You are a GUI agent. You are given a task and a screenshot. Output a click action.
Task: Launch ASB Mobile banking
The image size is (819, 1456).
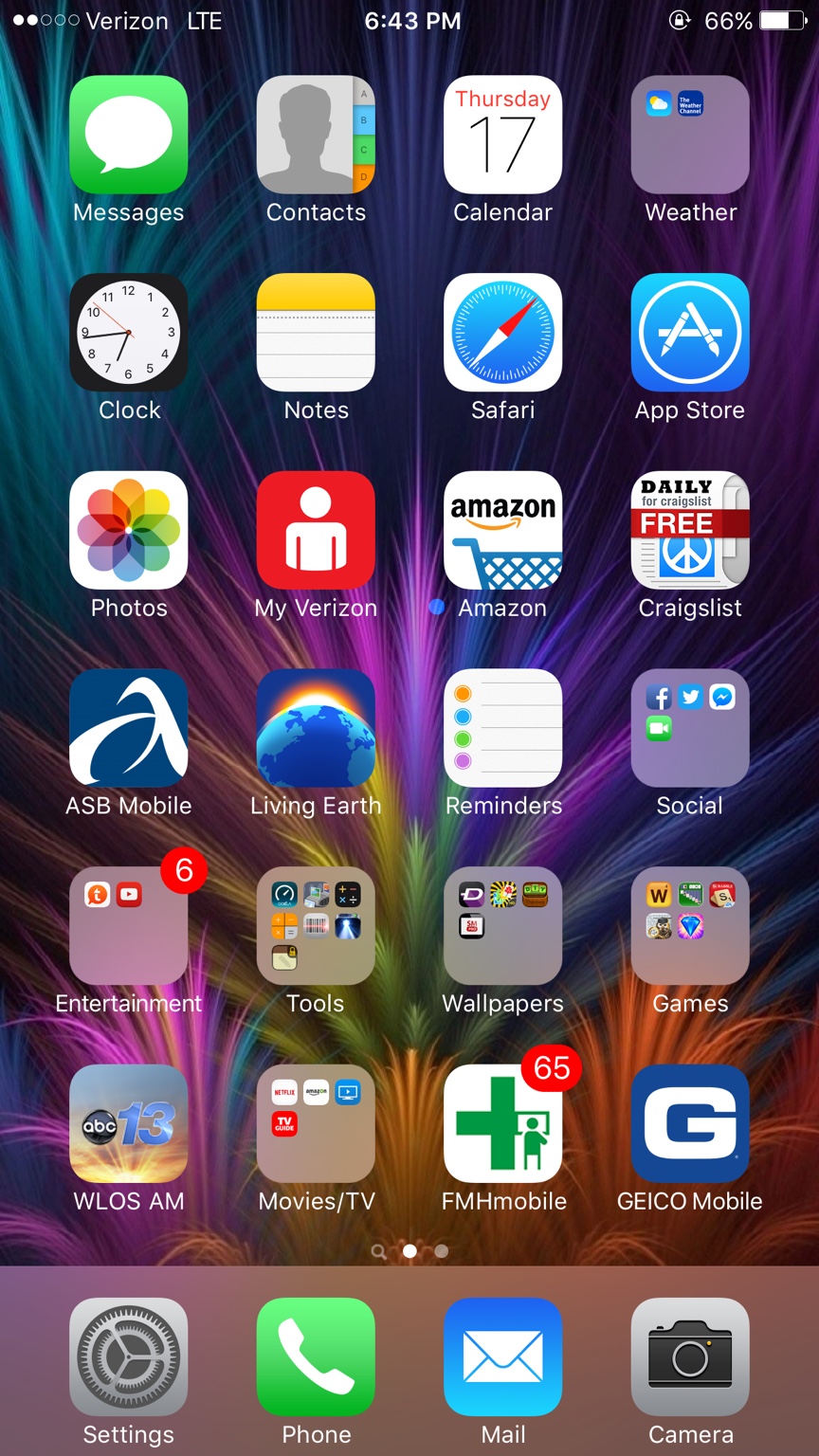pos(129,728)
